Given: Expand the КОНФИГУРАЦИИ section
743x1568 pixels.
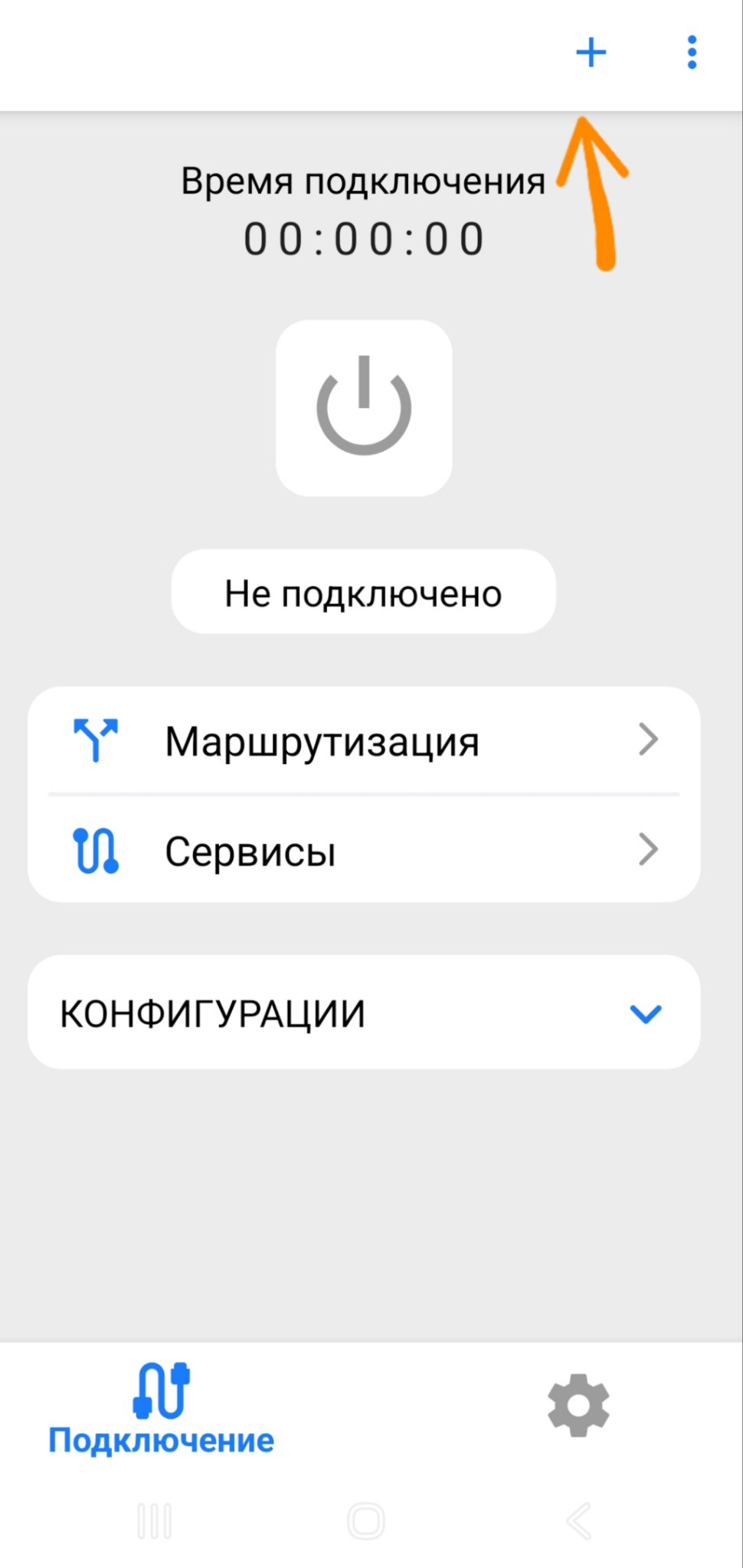Looking at the screenshot, I should pos(364,1012).
